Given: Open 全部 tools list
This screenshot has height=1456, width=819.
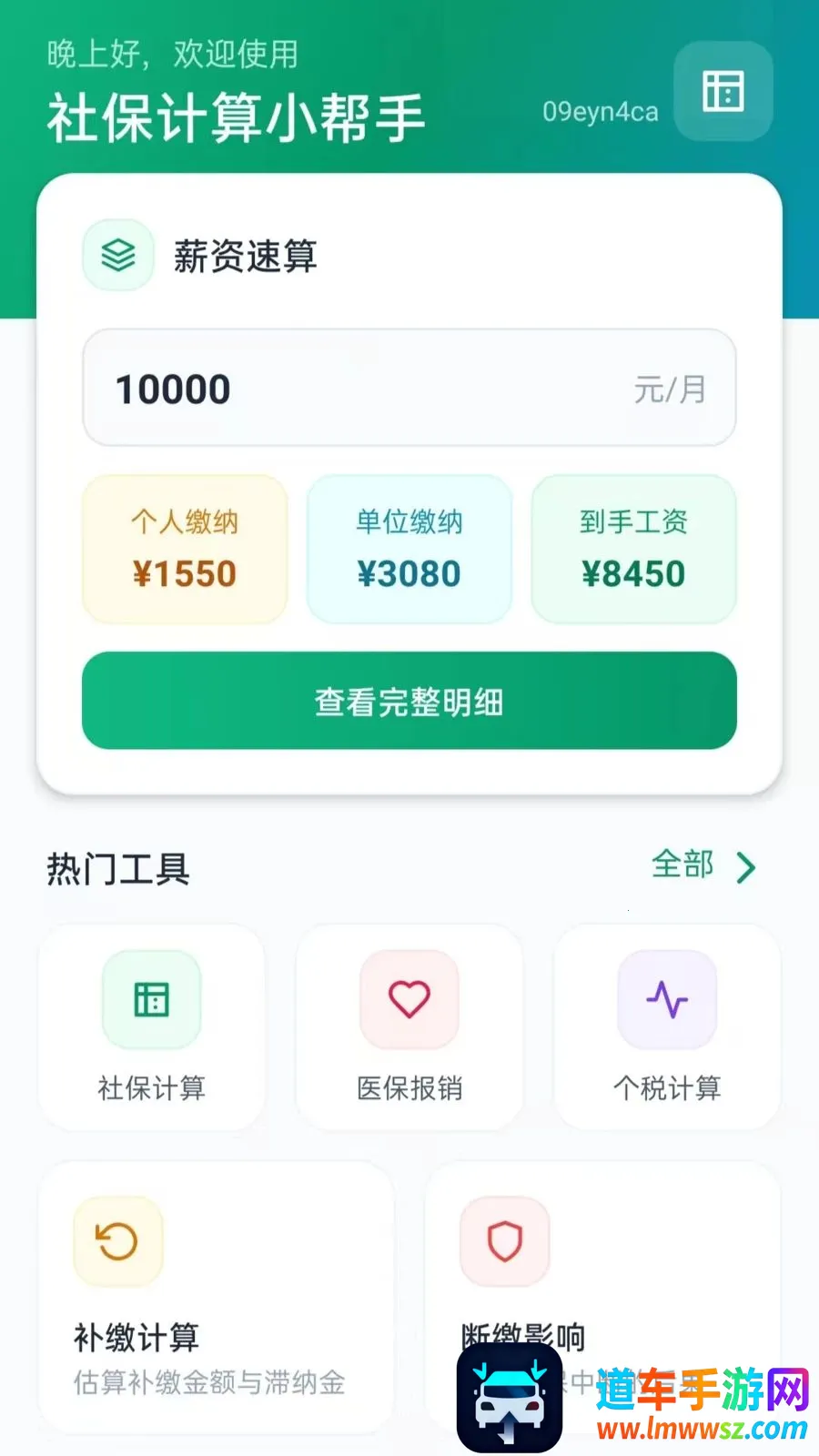Looking at the screenshot, I should click(x=703, y=865).
